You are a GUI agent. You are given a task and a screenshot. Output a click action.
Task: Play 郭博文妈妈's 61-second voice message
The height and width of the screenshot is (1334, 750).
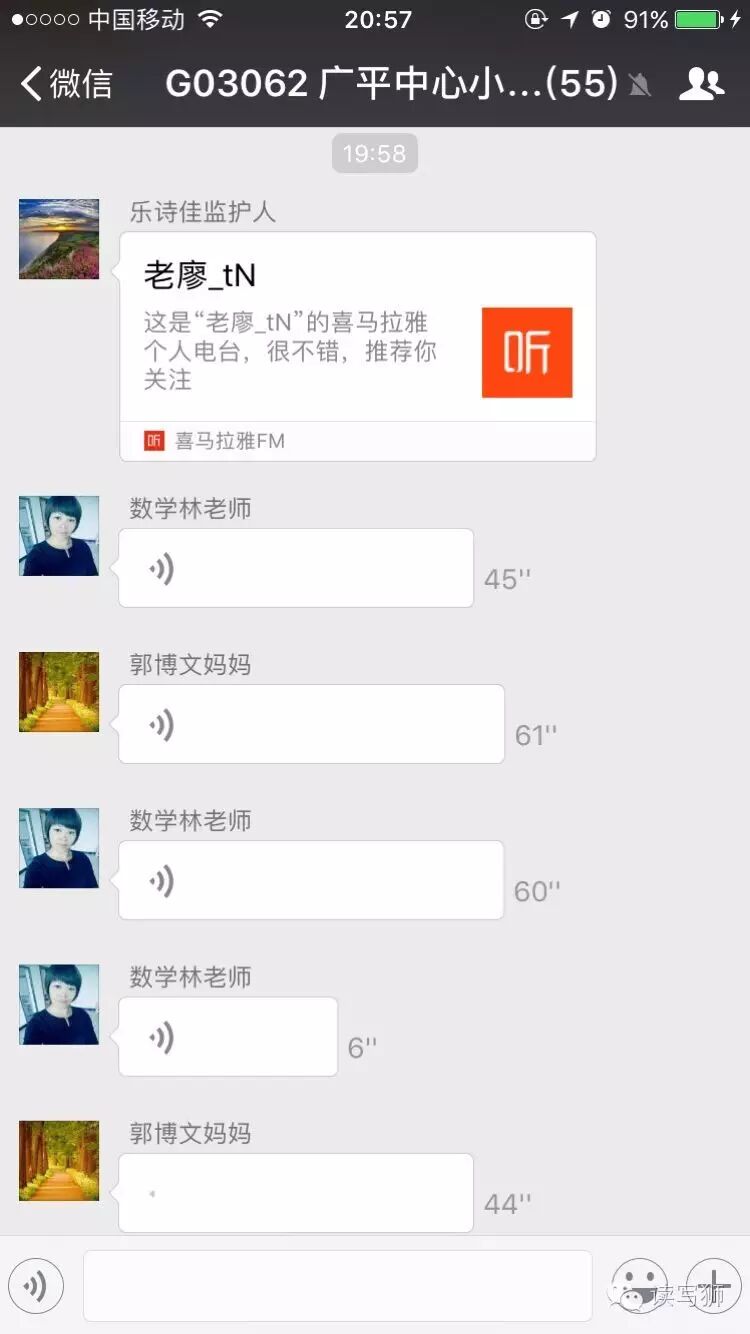coord(310,724)
